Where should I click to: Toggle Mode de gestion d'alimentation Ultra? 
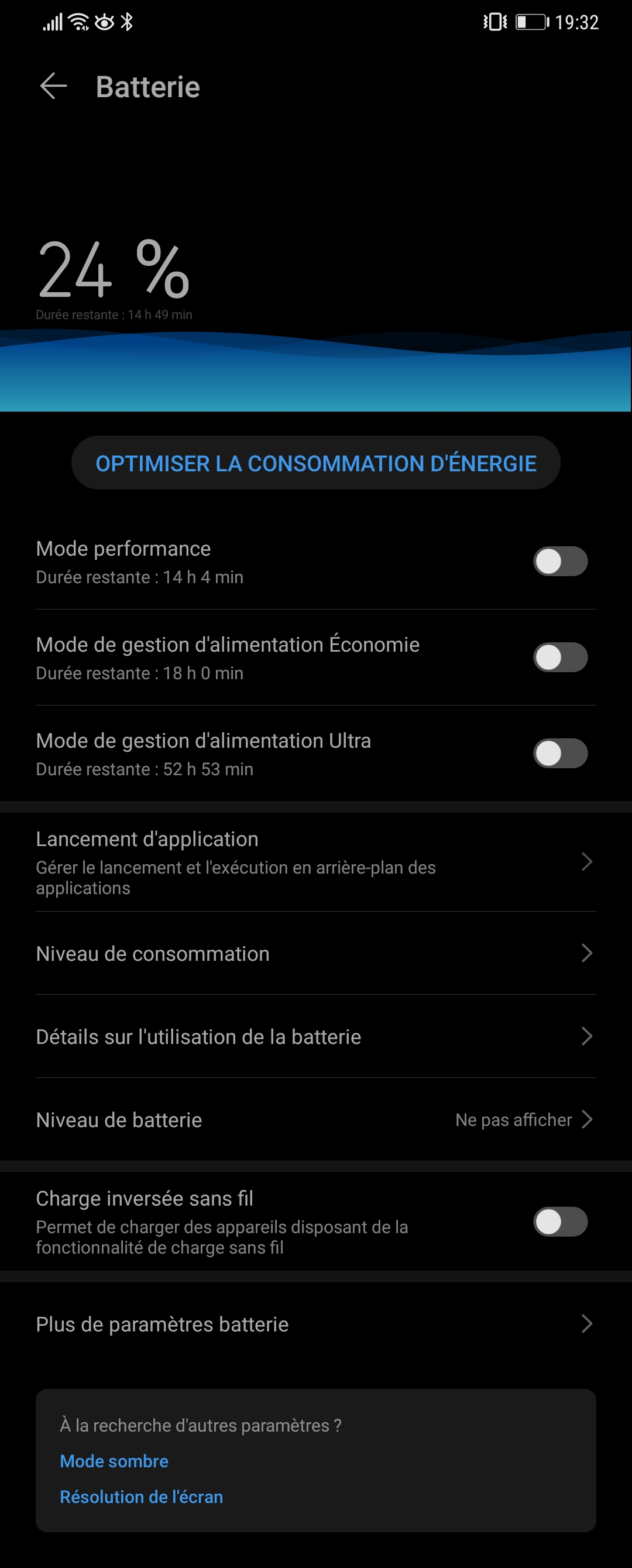coord(559,754)
